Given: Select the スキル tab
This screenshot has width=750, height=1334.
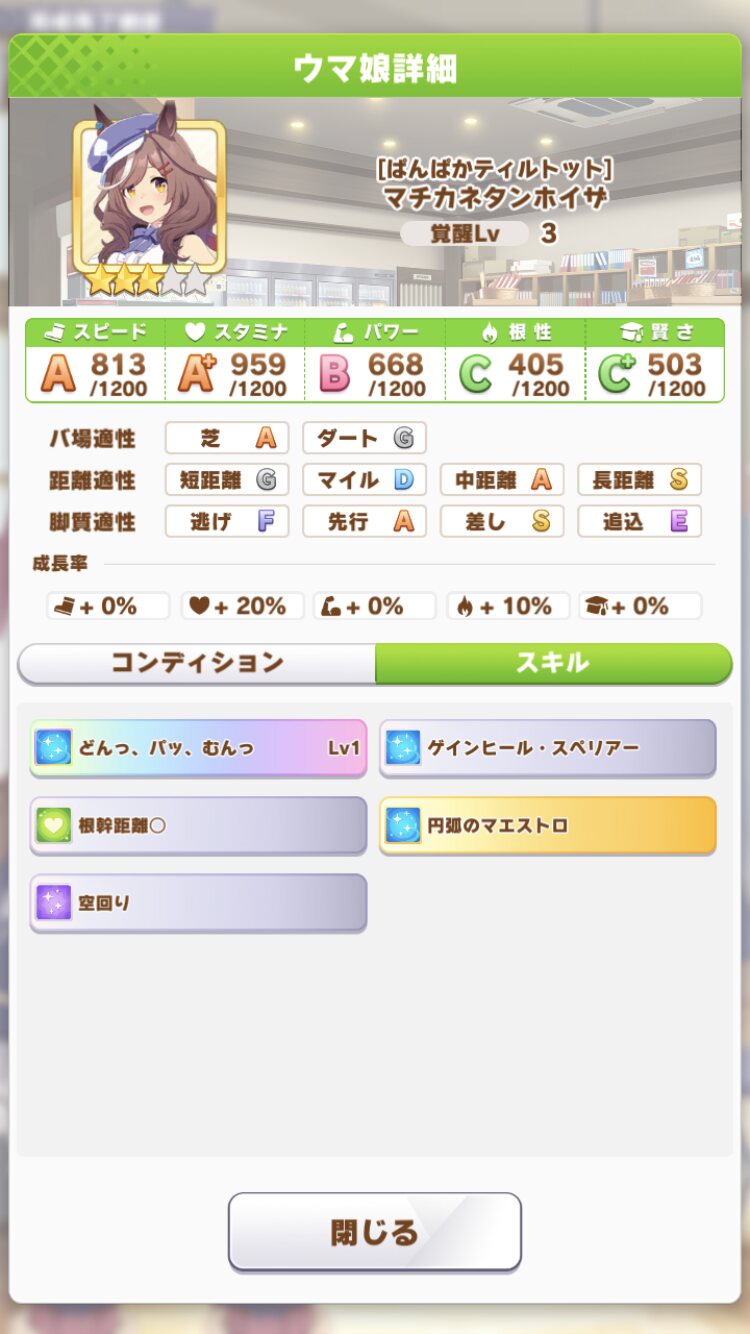Looking at the screenshot, I should tap(553, 663).
